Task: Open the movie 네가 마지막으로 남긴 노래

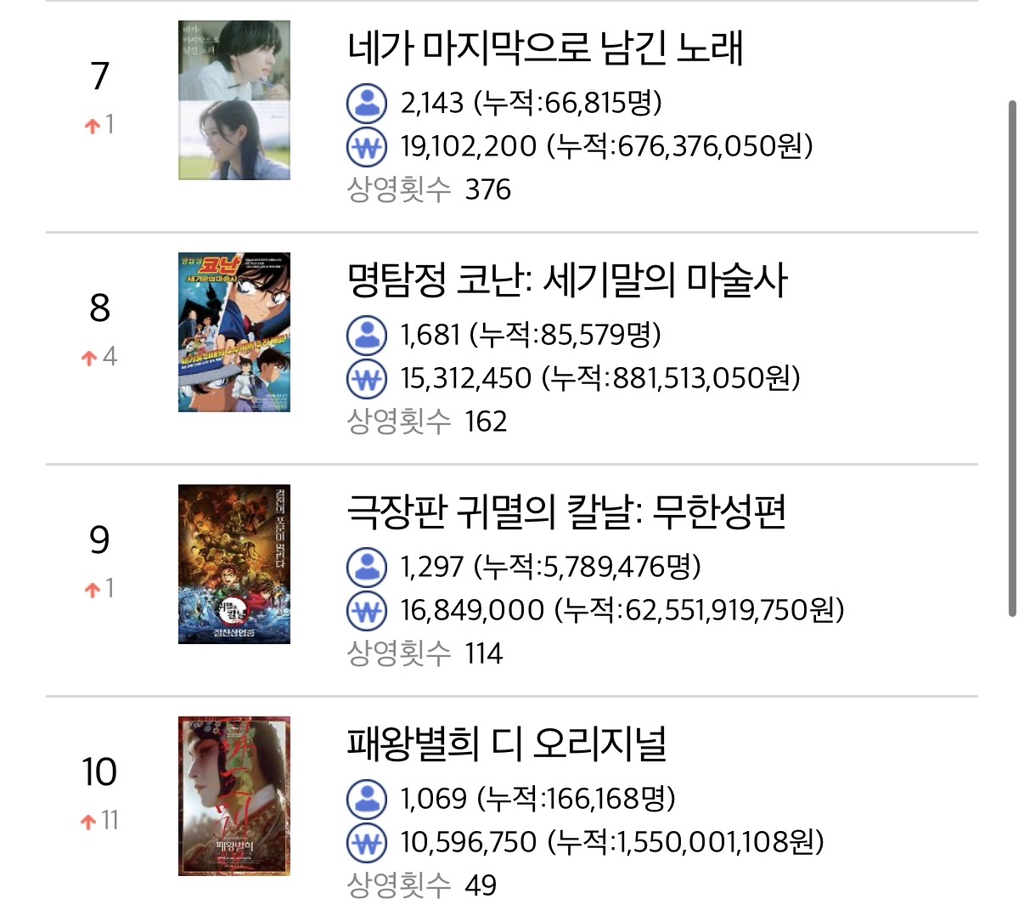Action: [x=545, y=48]
